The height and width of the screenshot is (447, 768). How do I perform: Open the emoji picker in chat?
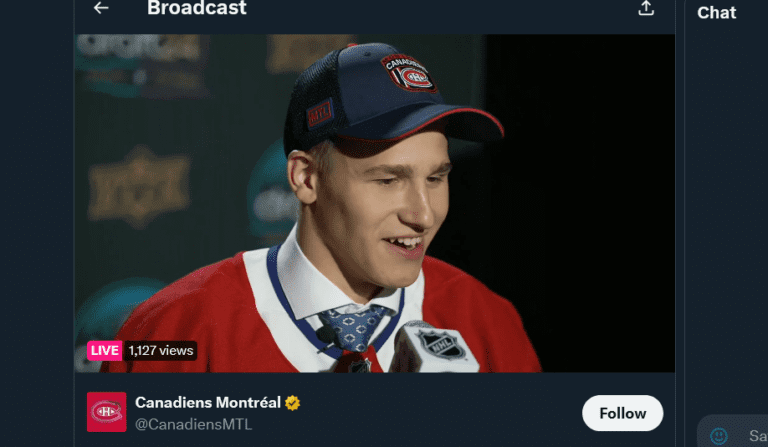pyautogui.click(x=718, y=436)
